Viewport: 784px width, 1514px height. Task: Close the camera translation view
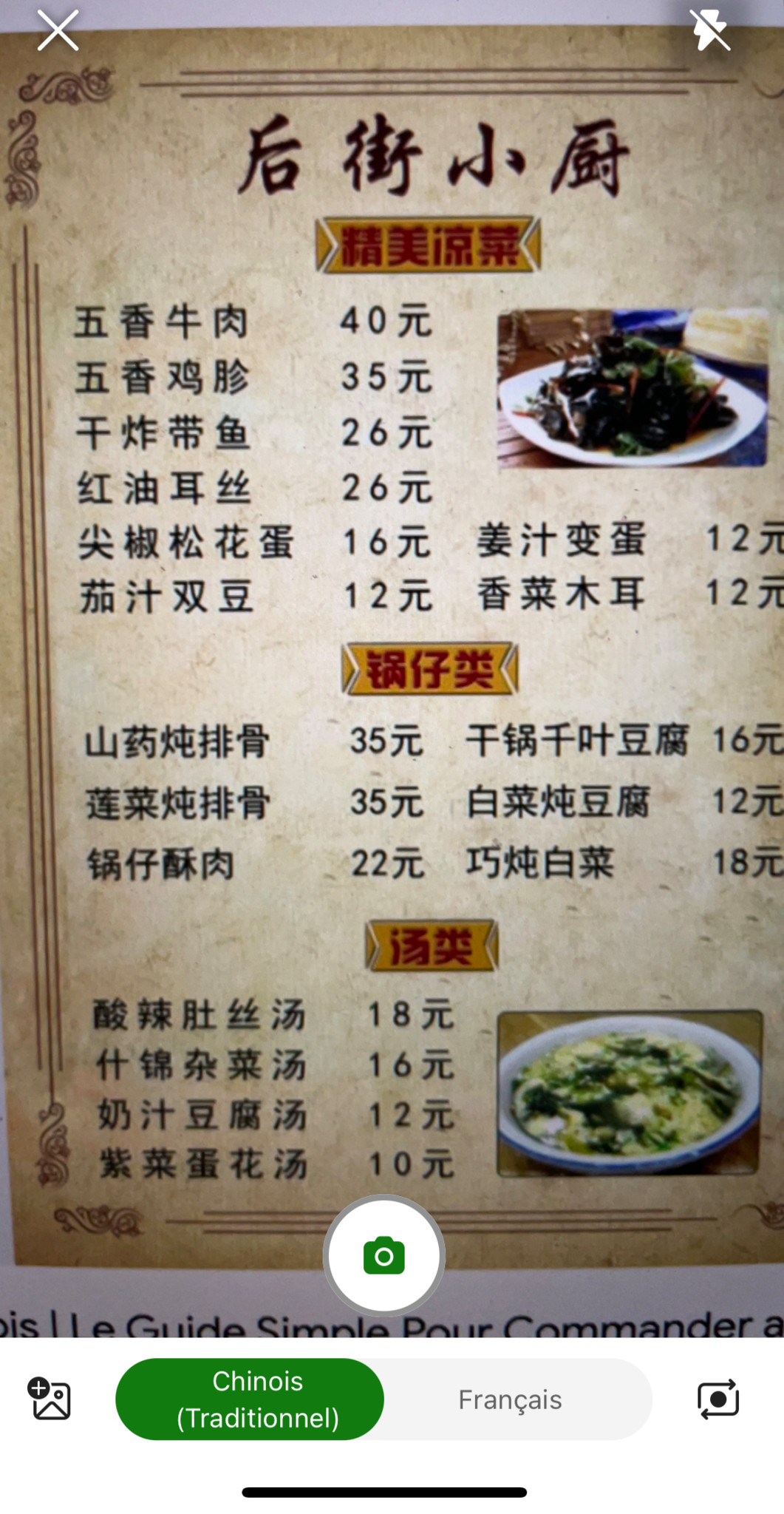[58, 31]
